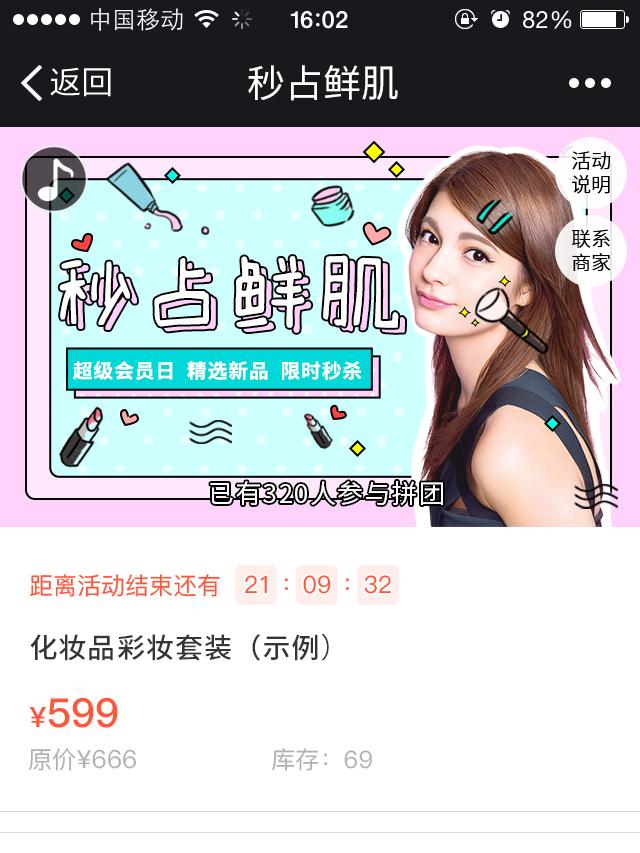Tap 联系商家 to contact merchant
This screenshot has height=853, width=640.
(591, 250)
